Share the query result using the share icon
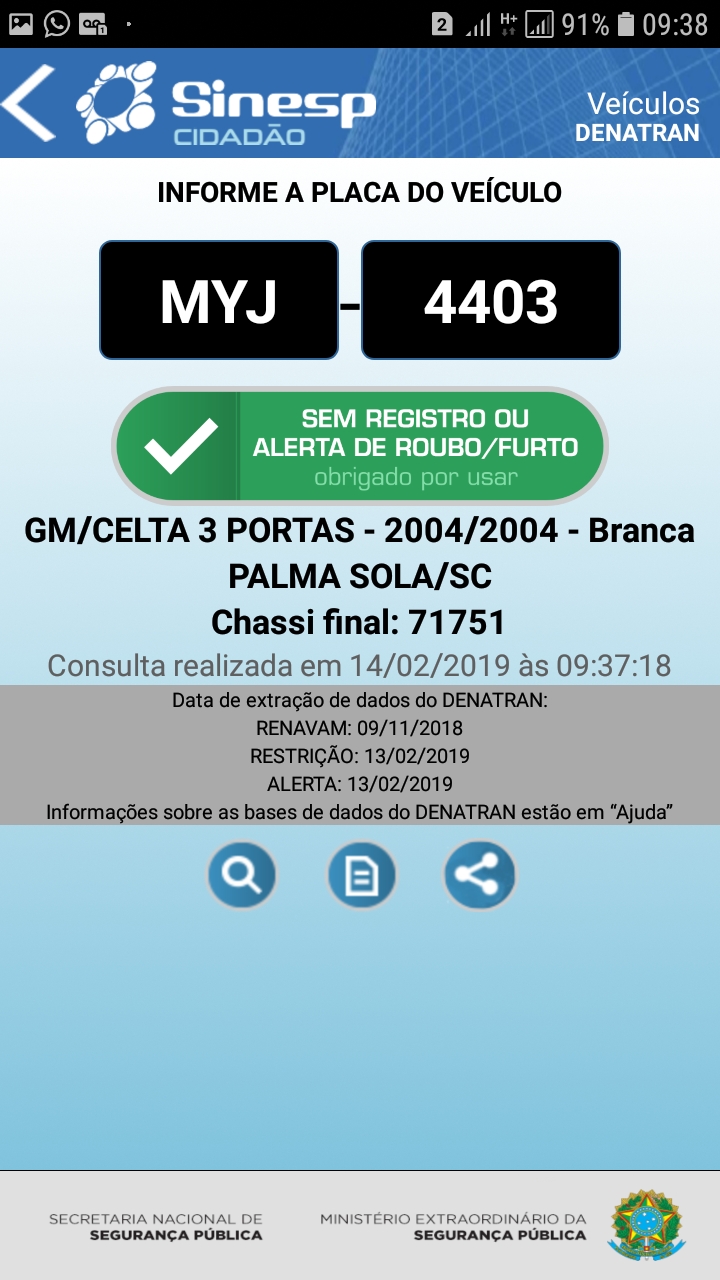Screen dimensions: 720x1280 (480, 874)
